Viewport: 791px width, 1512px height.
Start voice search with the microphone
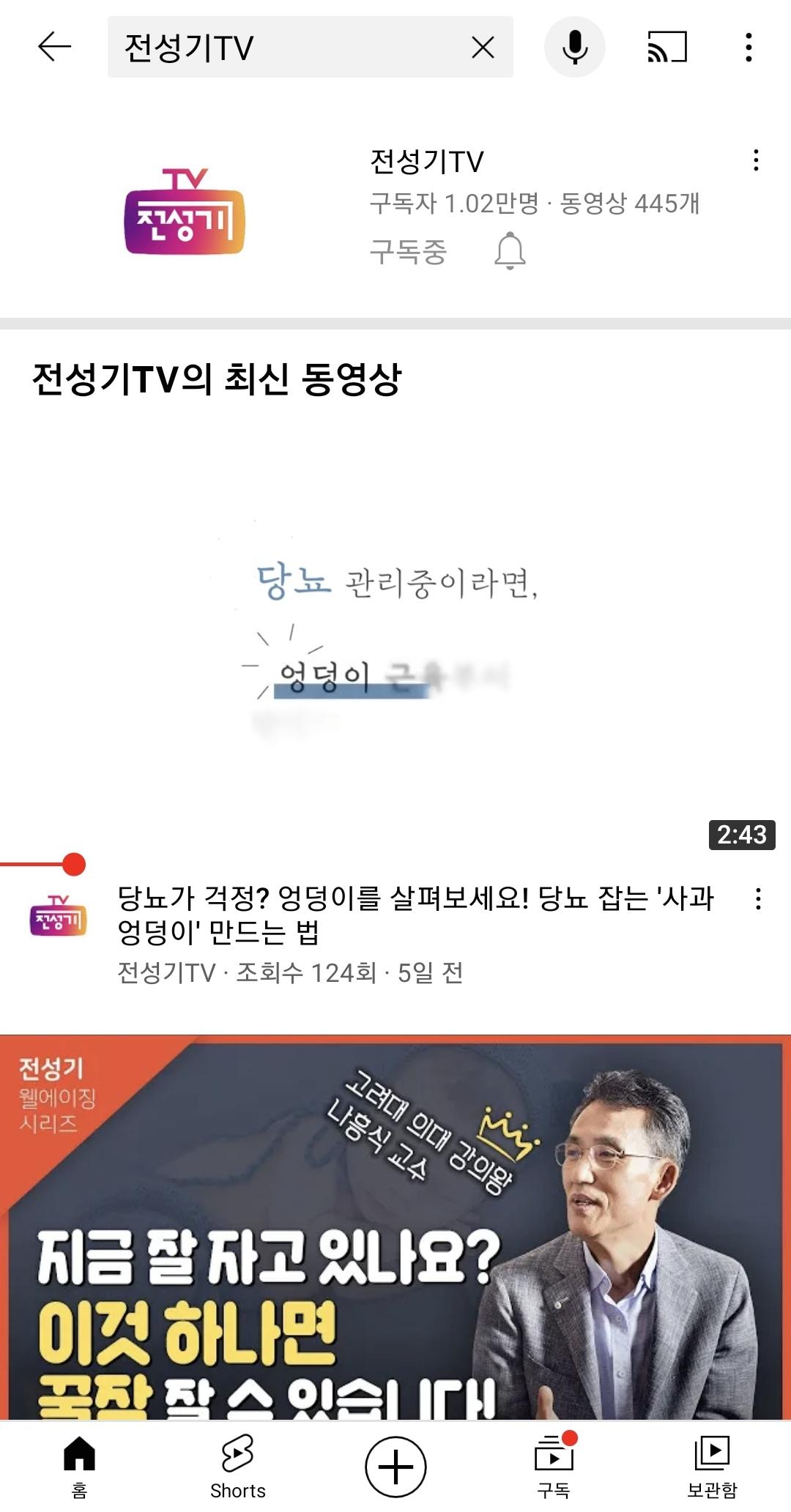tap(575, 48)
